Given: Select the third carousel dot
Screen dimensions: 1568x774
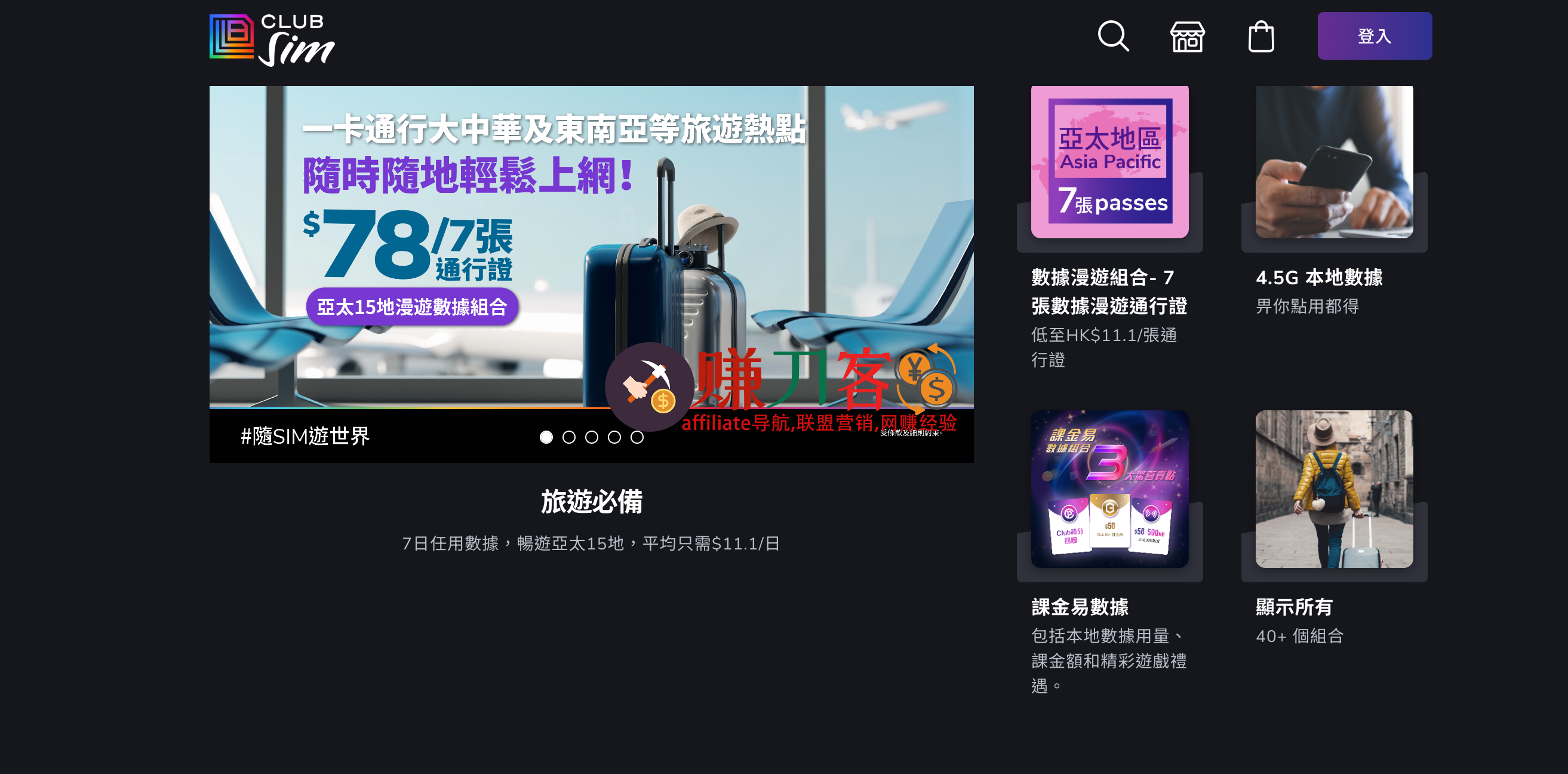Looking at the screenshot, I should (591, 437).
